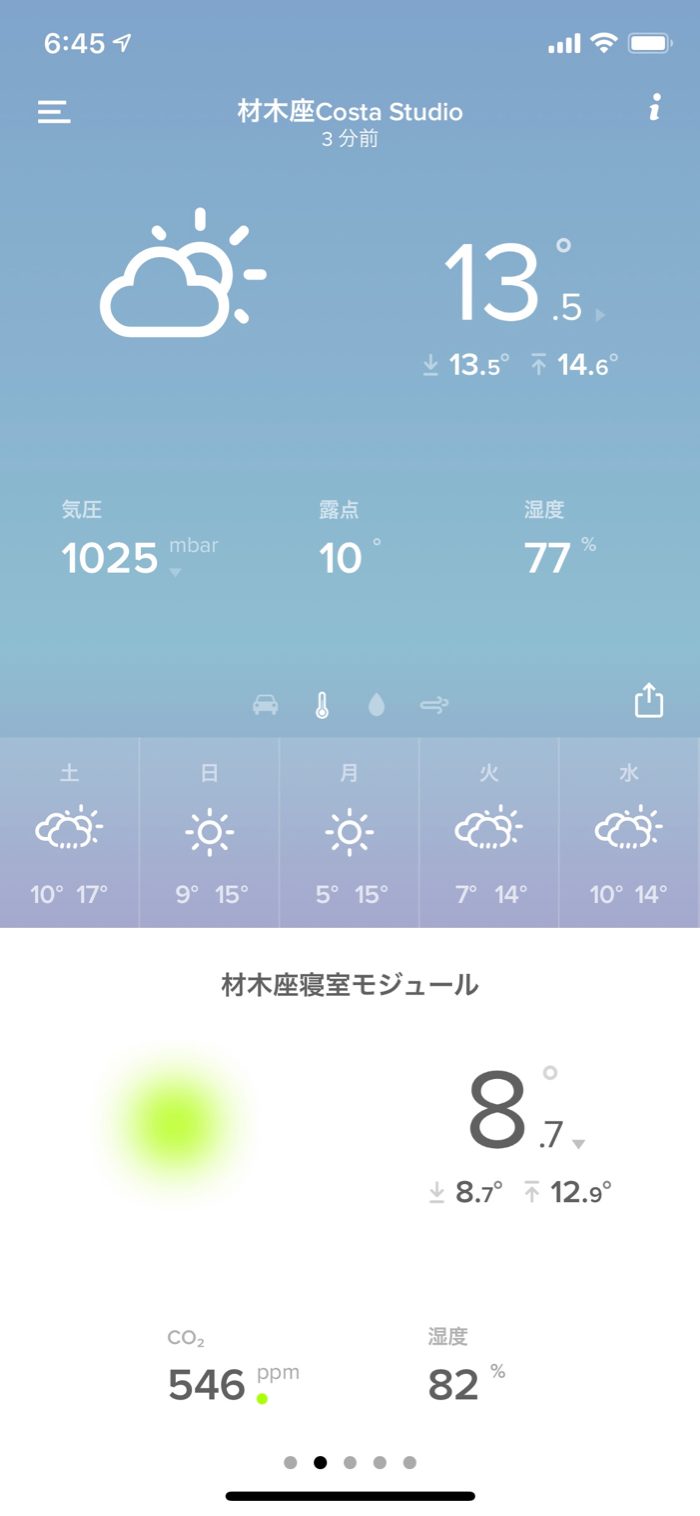
Task: Switch to the water drop view
Action: point(376,705)
